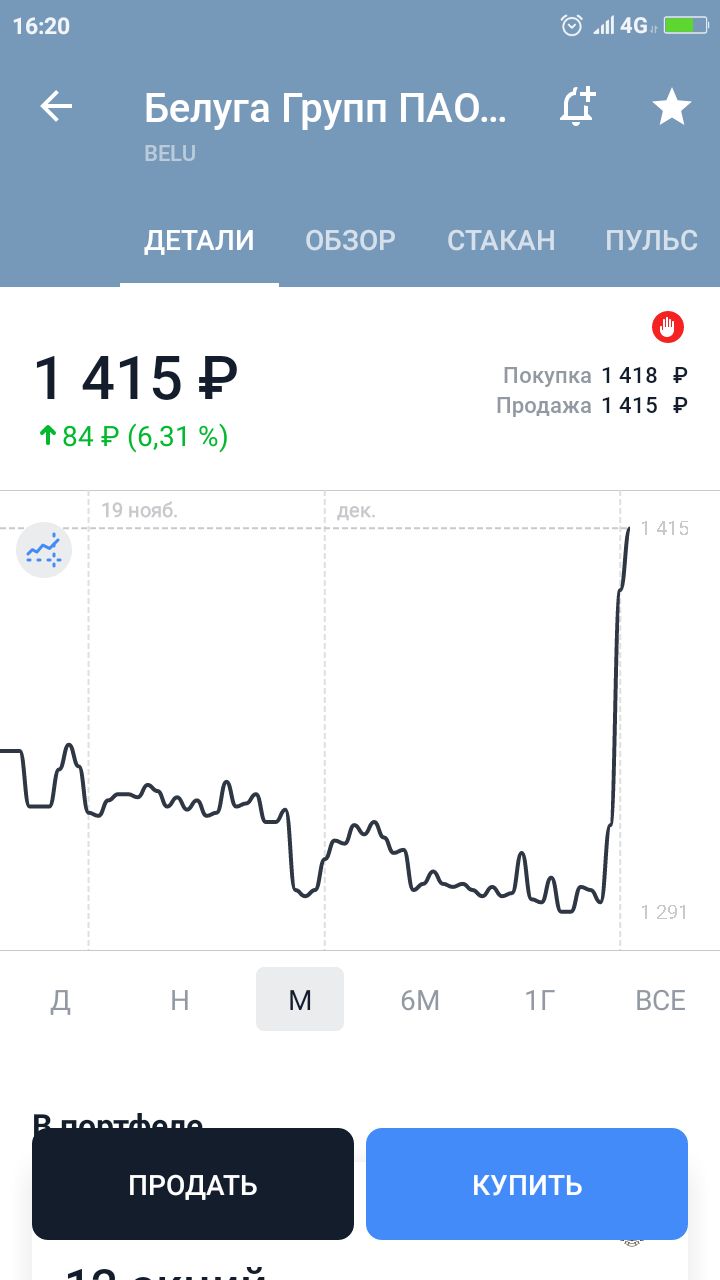The image size is (720, 1280).
Task: Go back using the arrow icon
Action: coord(57,107)
